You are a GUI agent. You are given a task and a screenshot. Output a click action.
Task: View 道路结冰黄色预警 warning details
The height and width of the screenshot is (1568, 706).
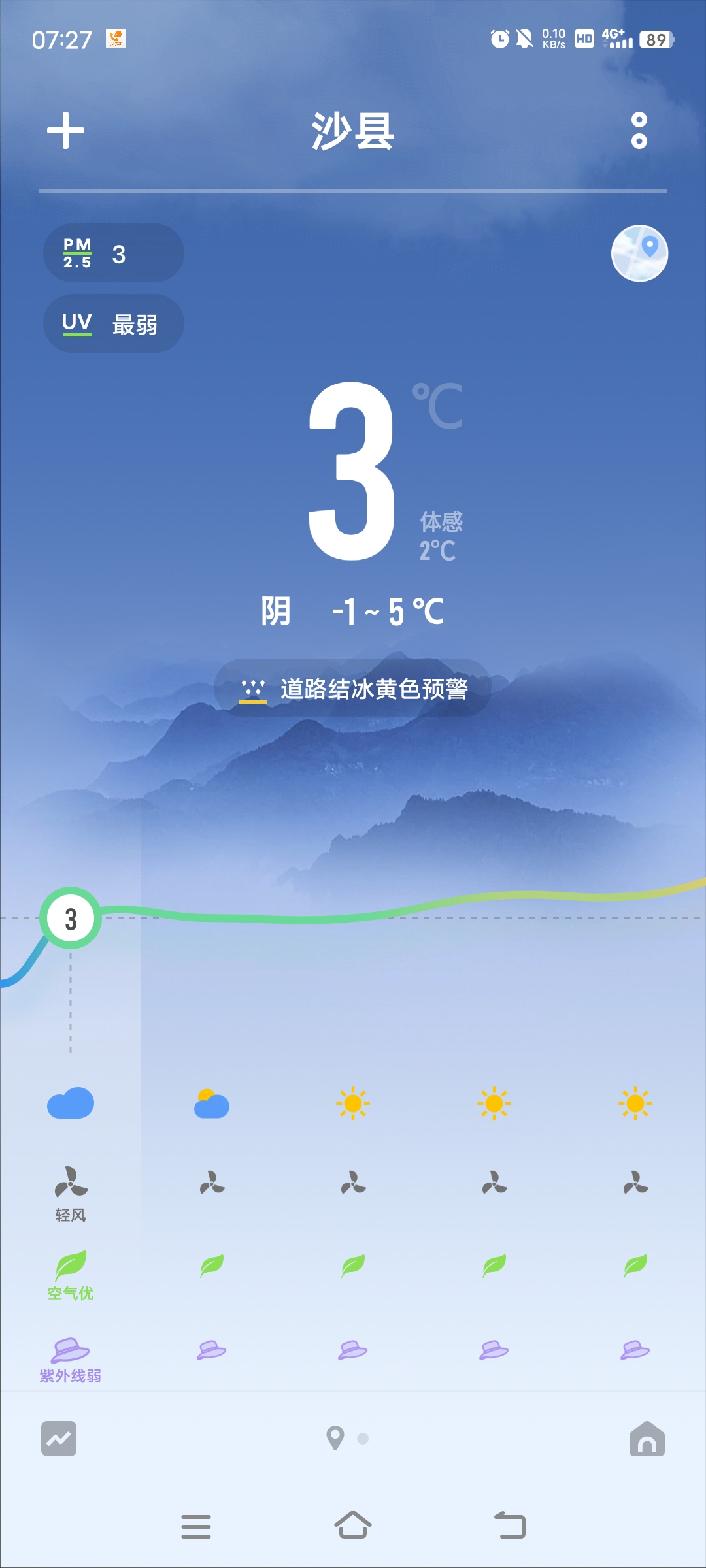[353, 689]
